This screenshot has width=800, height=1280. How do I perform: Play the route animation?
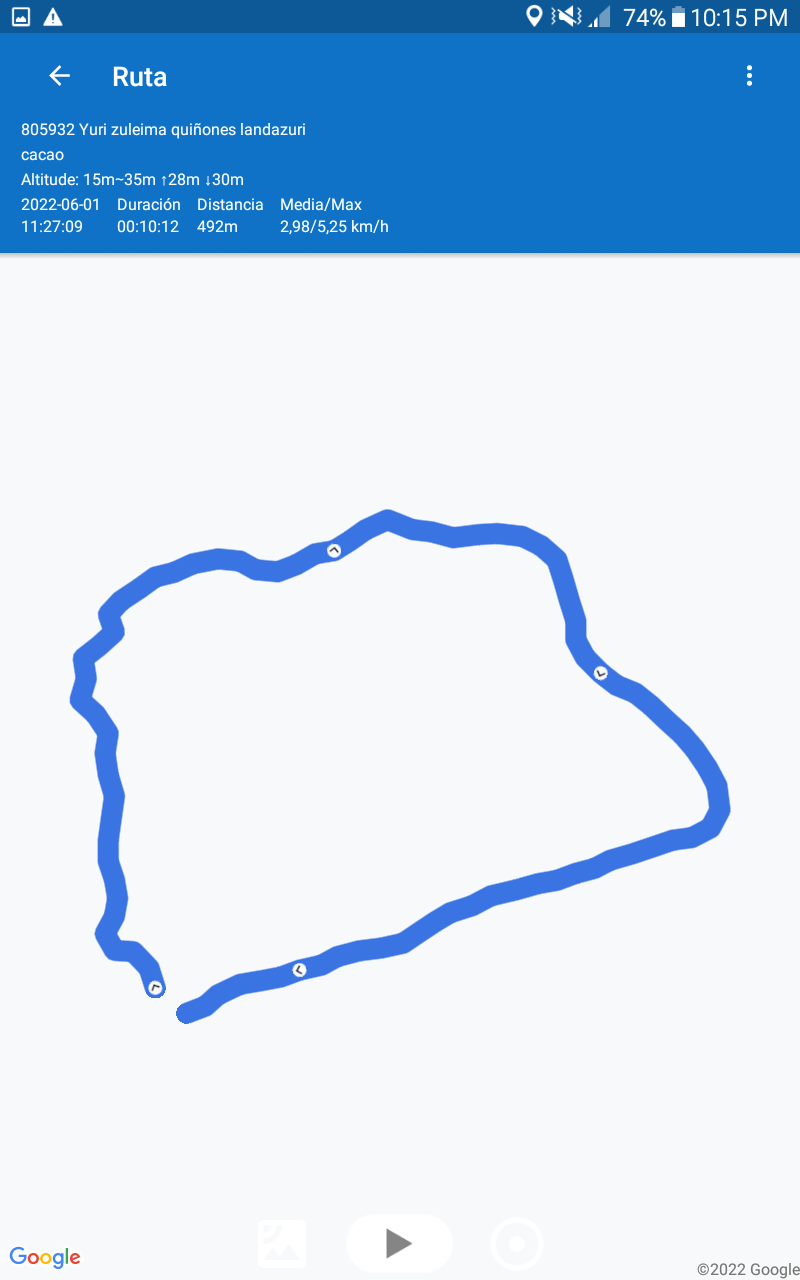pyautogui.click(x=399, y=1243)
